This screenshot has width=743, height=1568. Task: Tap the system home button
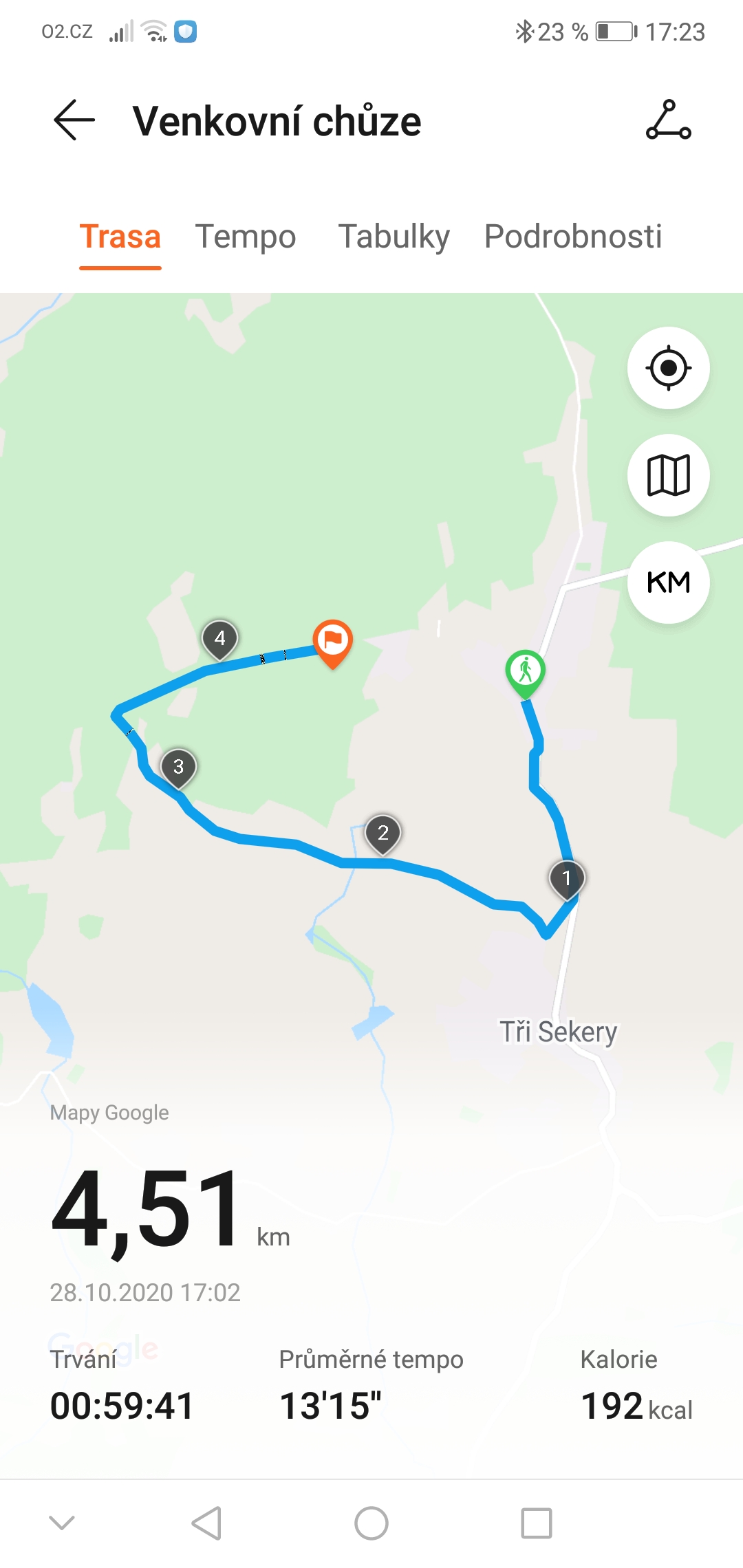(371, 1523)
